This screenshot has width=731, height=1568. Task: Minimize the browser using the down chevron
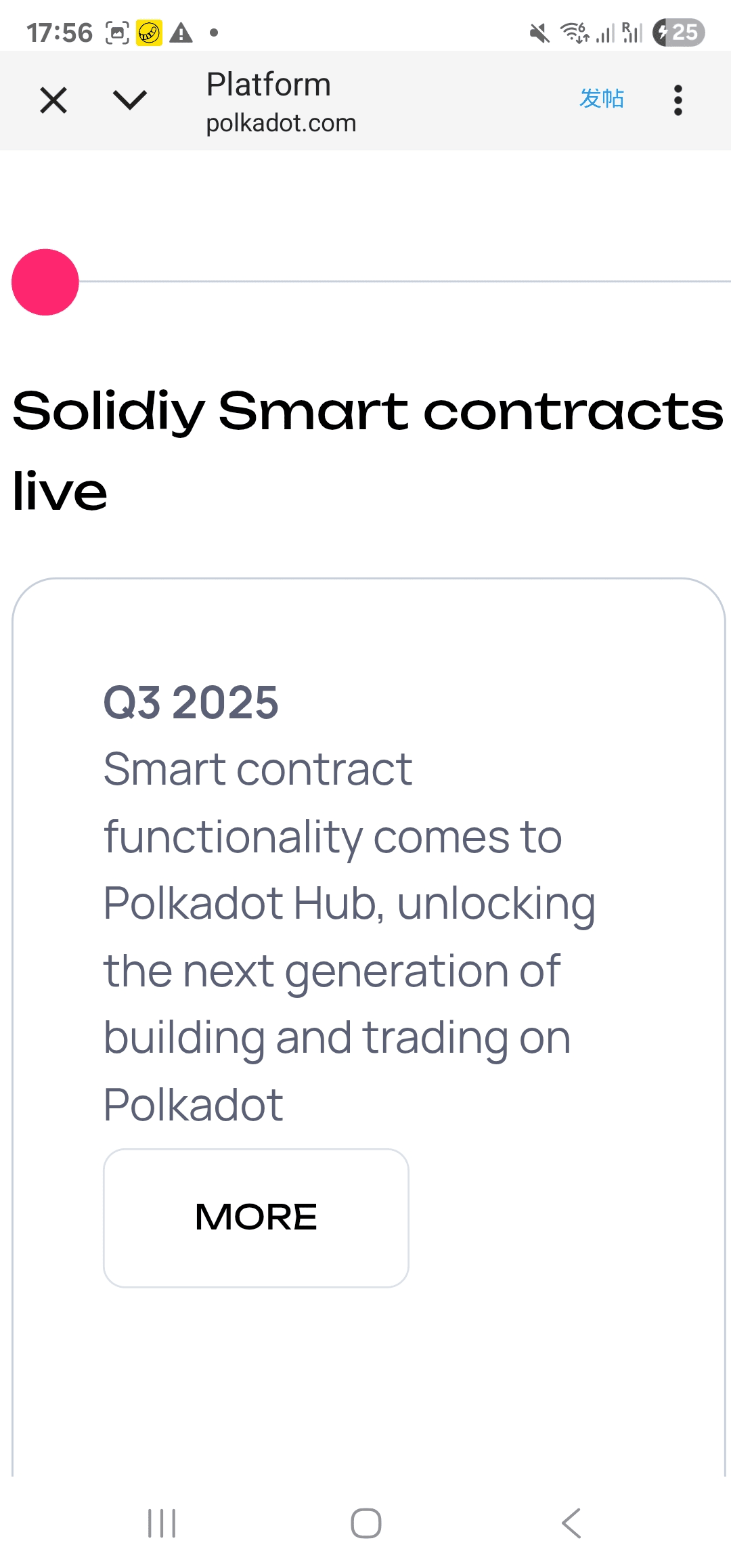[x=130, y=100]
